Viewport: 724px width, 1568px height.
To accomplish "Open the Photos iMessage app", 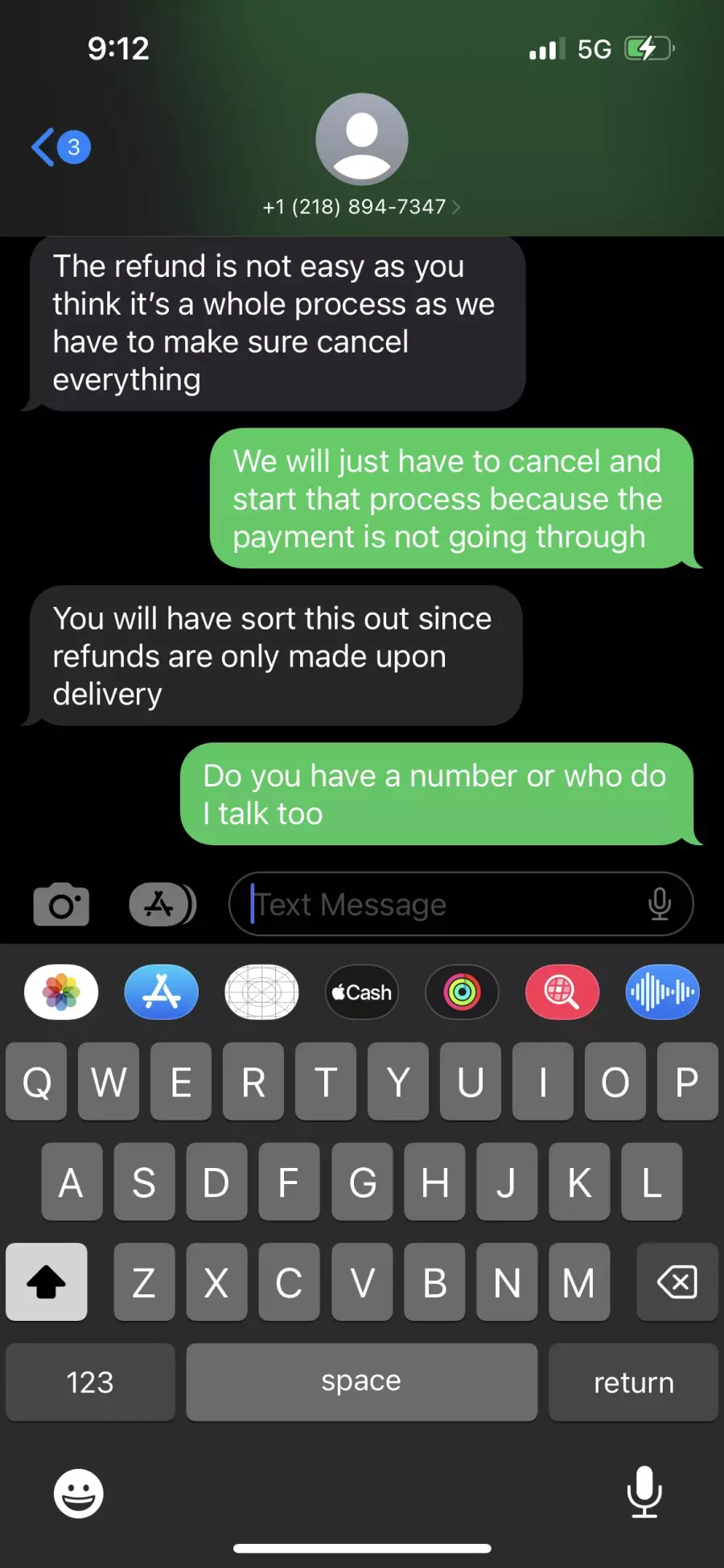I will coord(61,992).
